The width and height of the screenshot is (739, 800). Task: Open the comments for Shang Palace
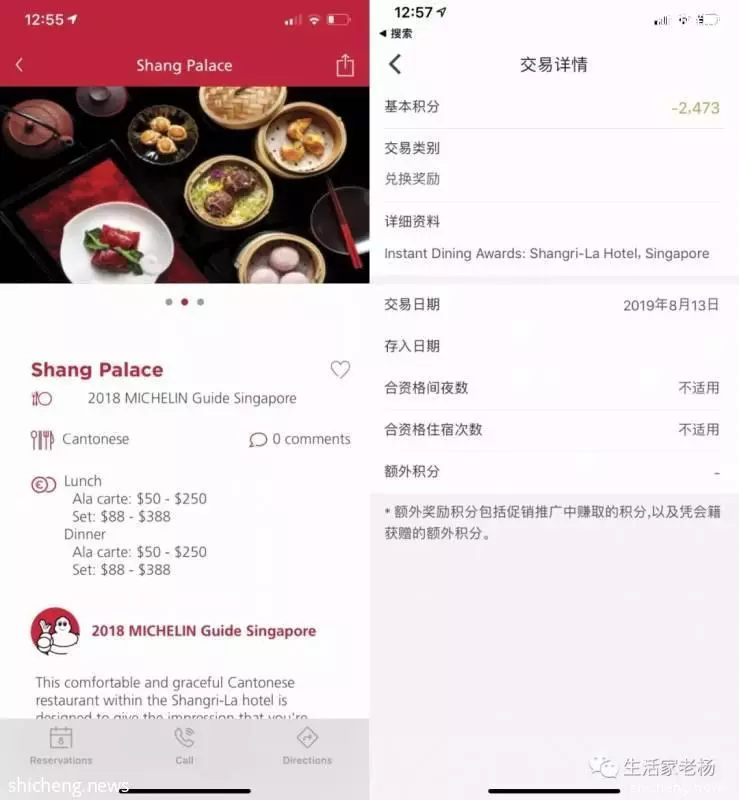pyautogui.click(x=300, y=439)
